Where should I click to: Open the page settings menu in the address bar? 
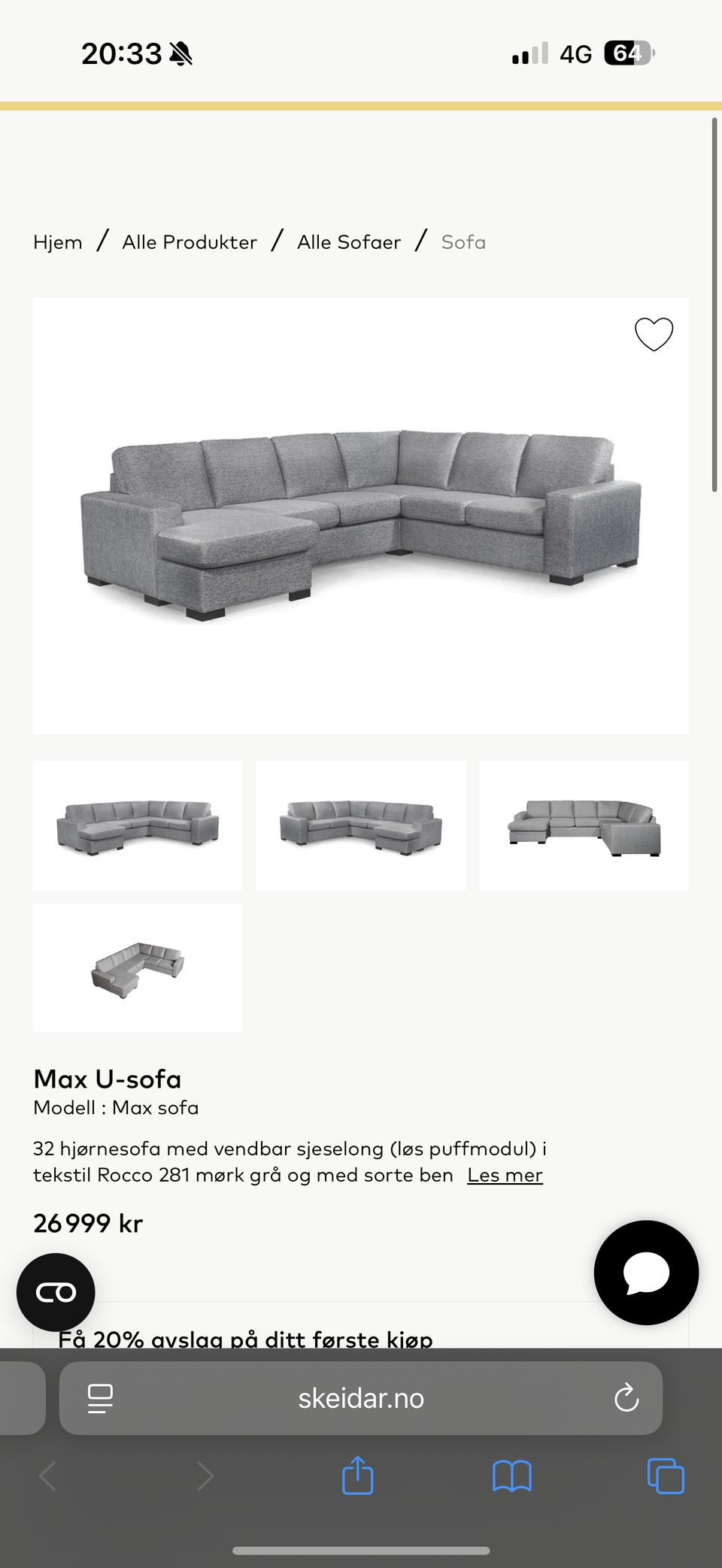click(100, 1398)
